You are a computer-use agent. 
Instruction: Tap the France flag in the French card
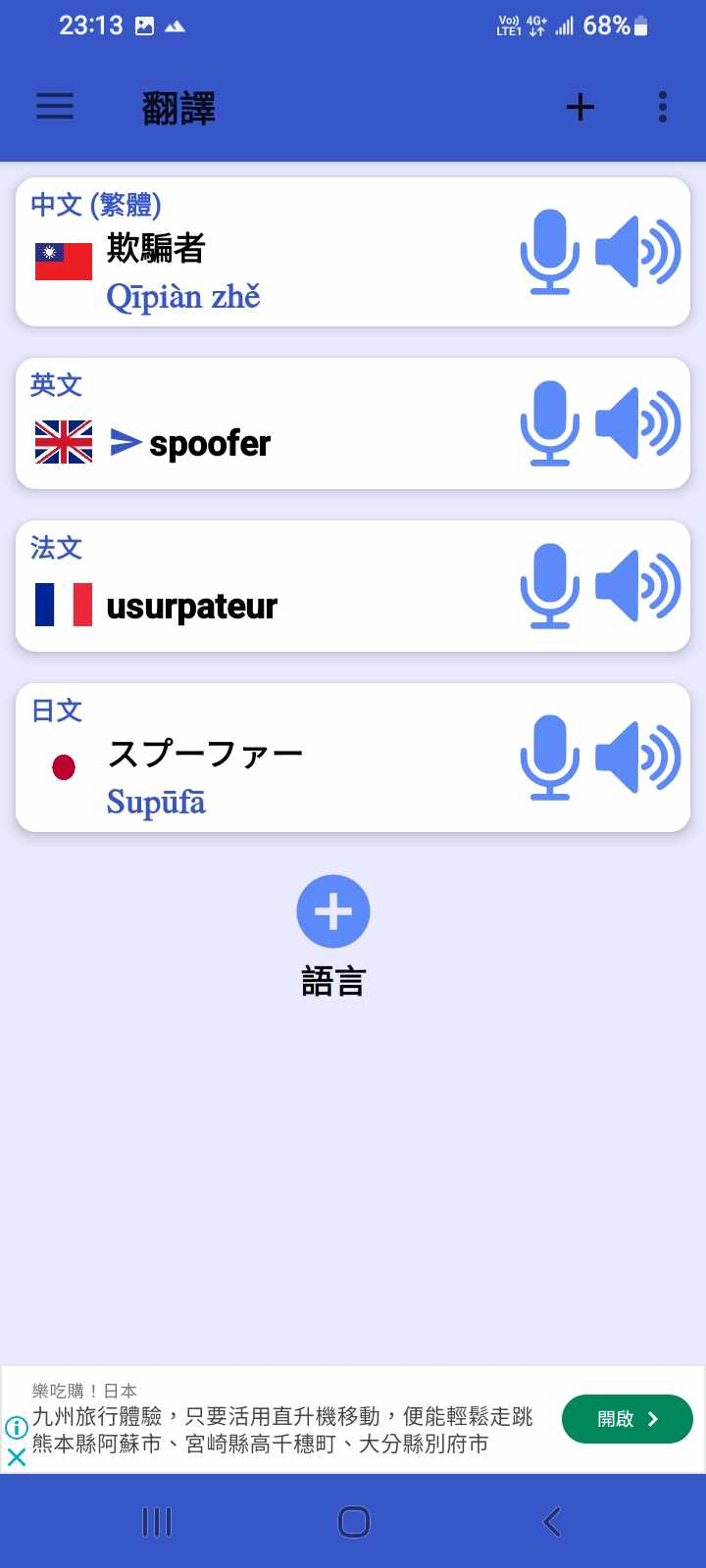tap(64, 605)
